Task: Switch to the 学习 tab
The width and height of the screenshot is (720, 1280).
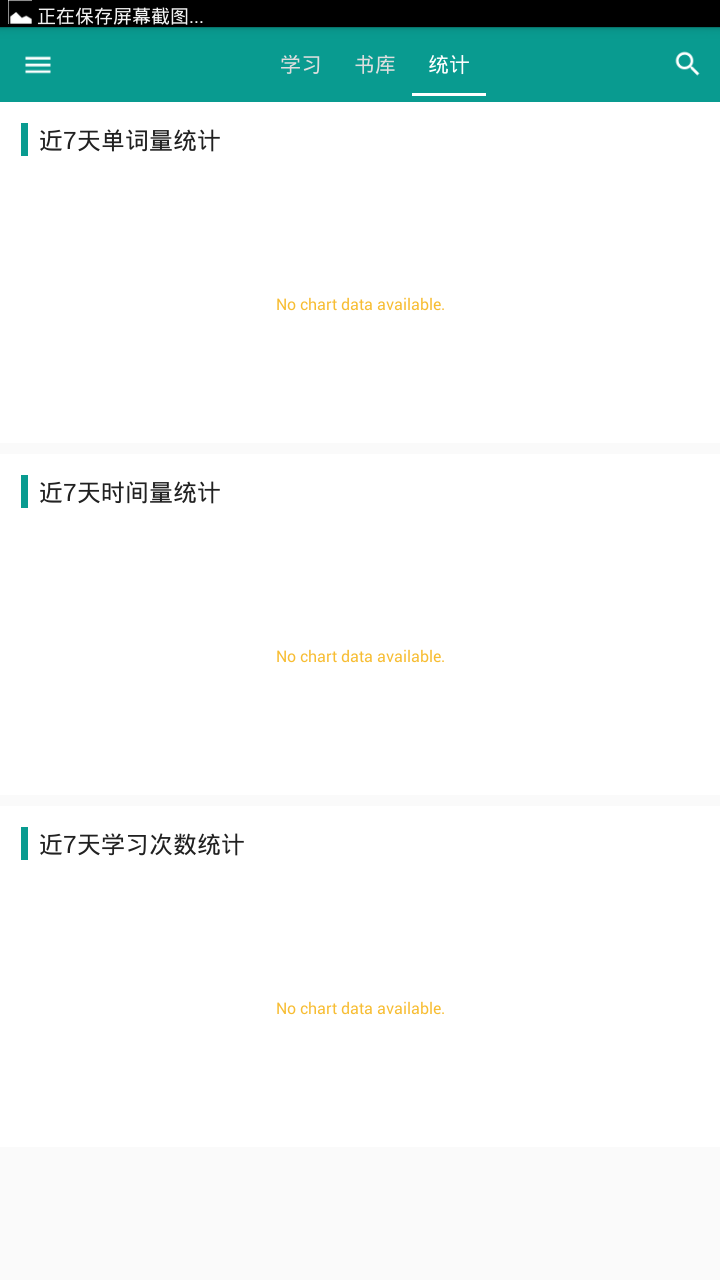Action: click(301, 65)
